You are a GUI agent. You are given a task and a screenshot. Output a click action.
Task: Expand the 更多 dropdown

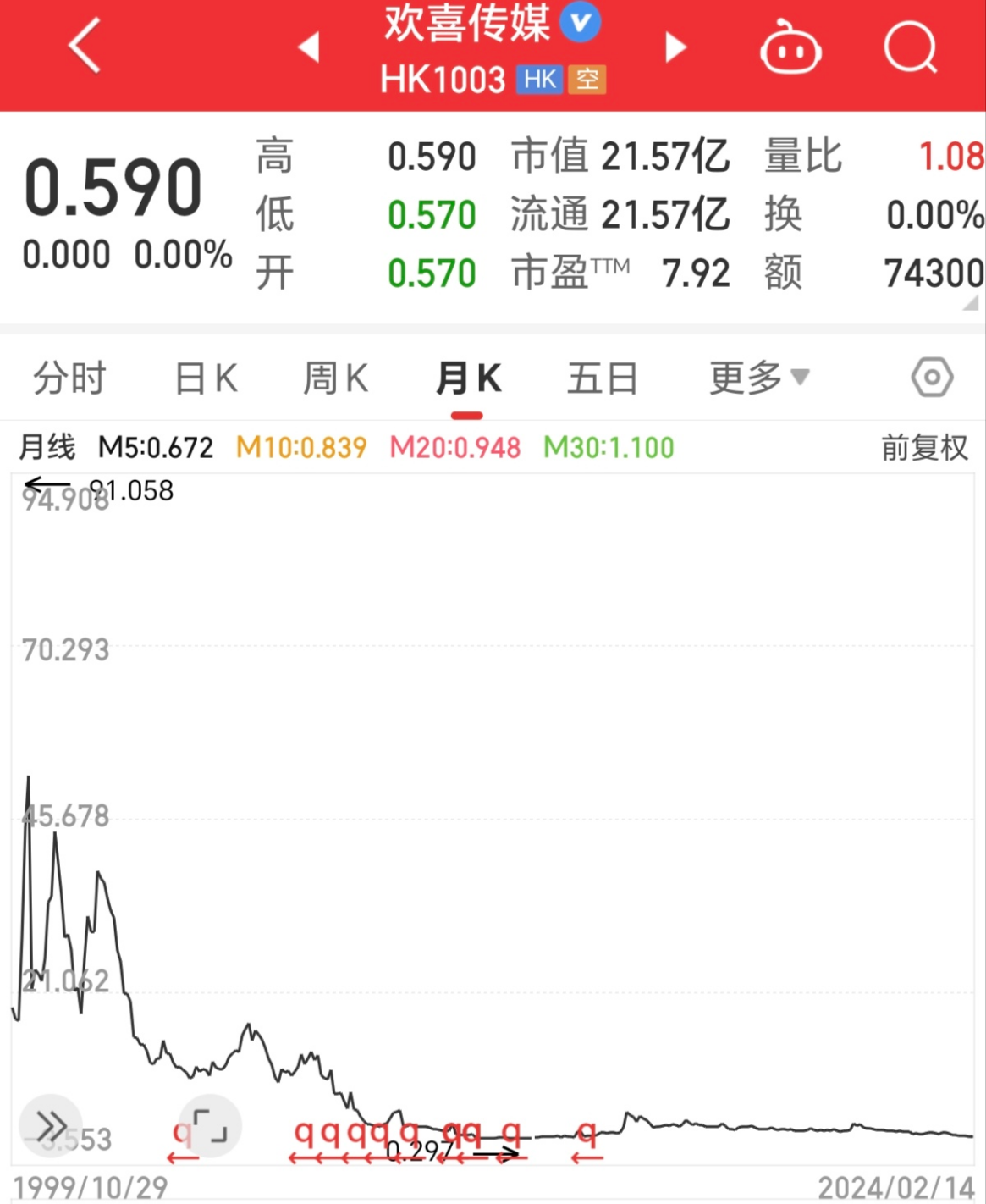758,378
